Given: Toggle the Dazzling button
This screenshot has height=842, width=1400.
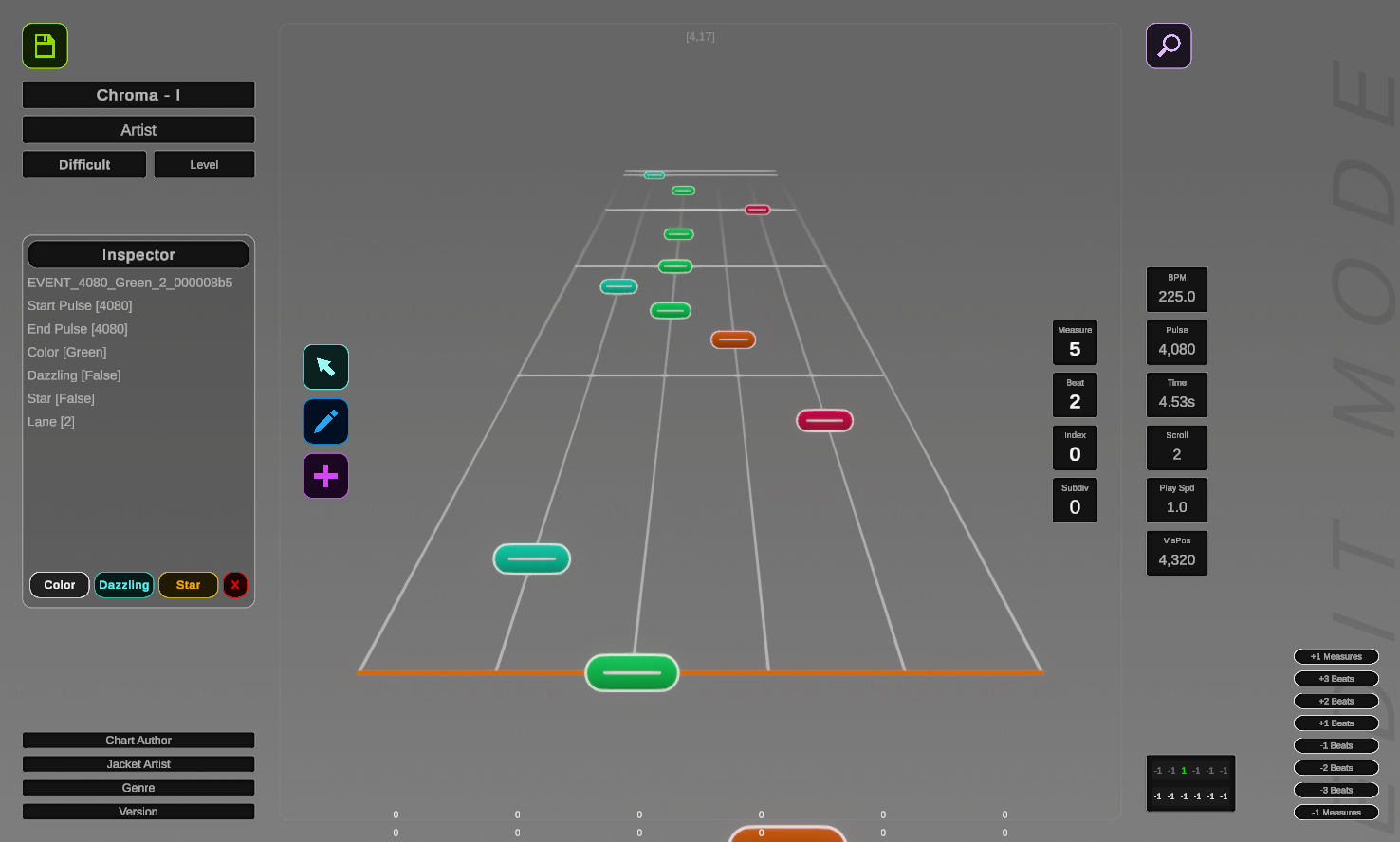Looking at the screenshot, I should tap(124, 585).
